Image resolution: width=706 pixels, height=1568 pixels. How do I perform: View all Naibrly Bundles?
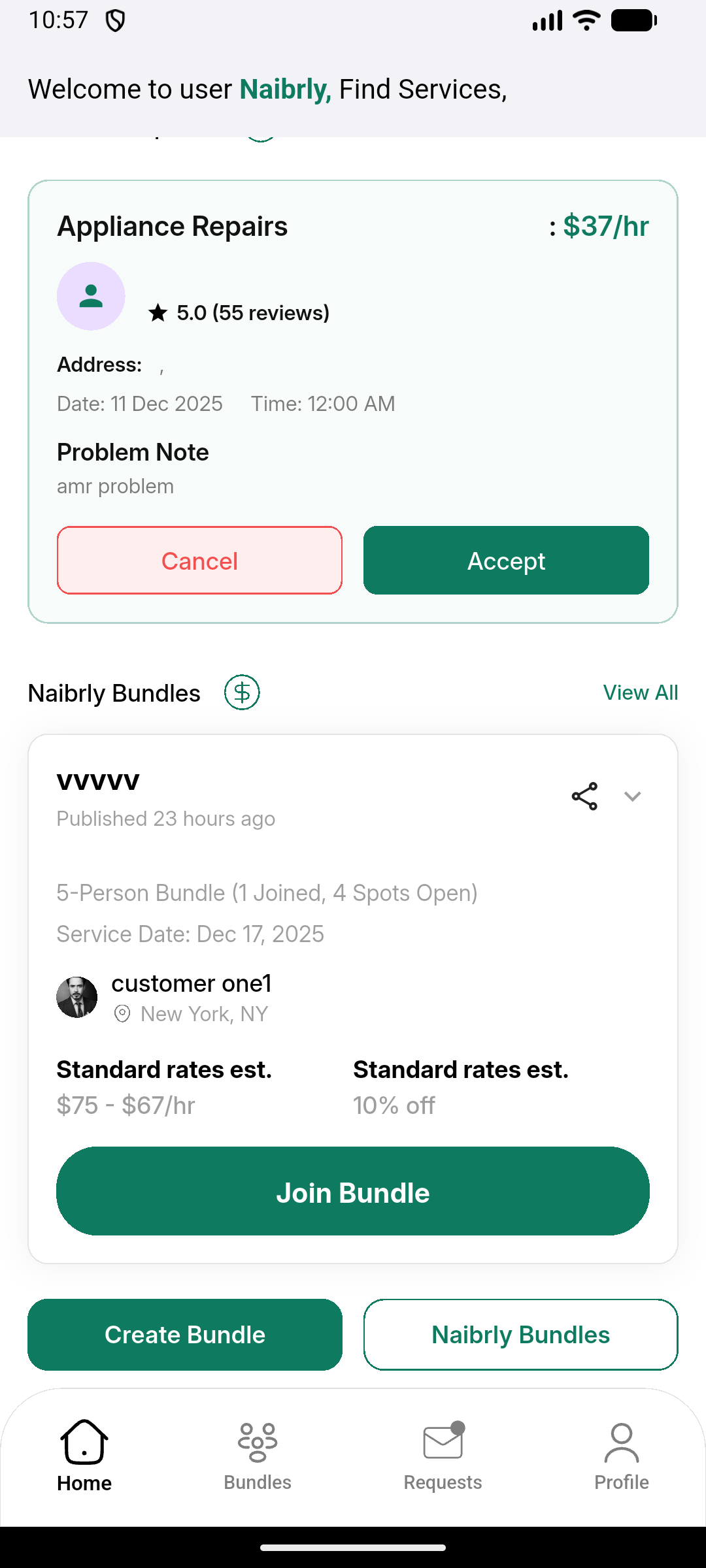(640, 693)
